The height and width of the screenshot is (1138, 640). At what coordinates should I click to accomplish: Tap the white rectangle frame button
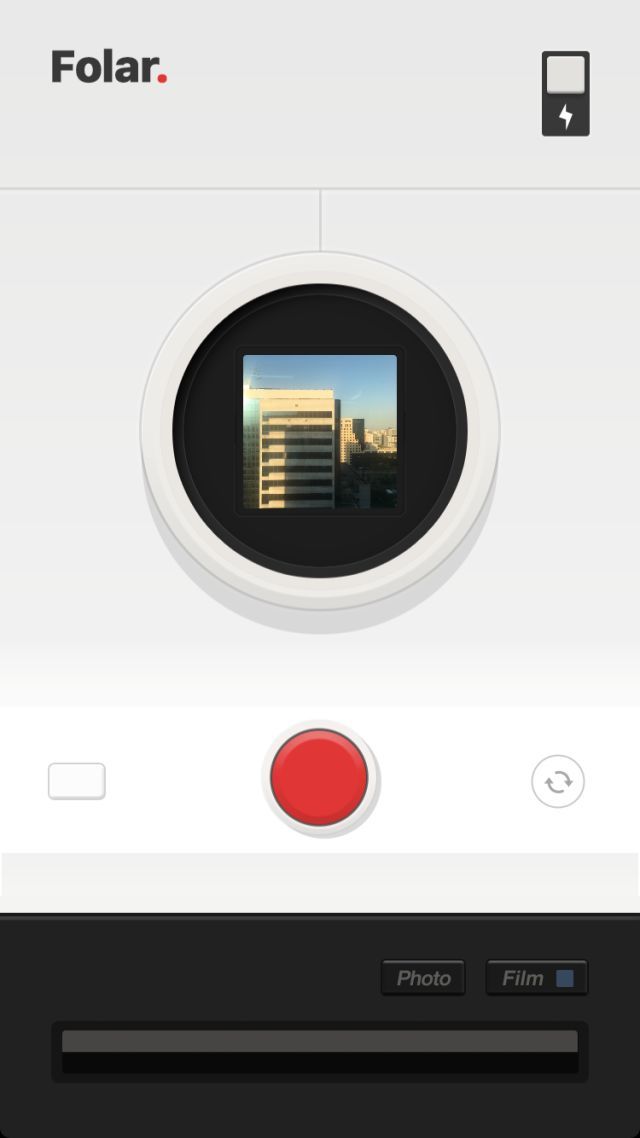[x=77, y=781]
